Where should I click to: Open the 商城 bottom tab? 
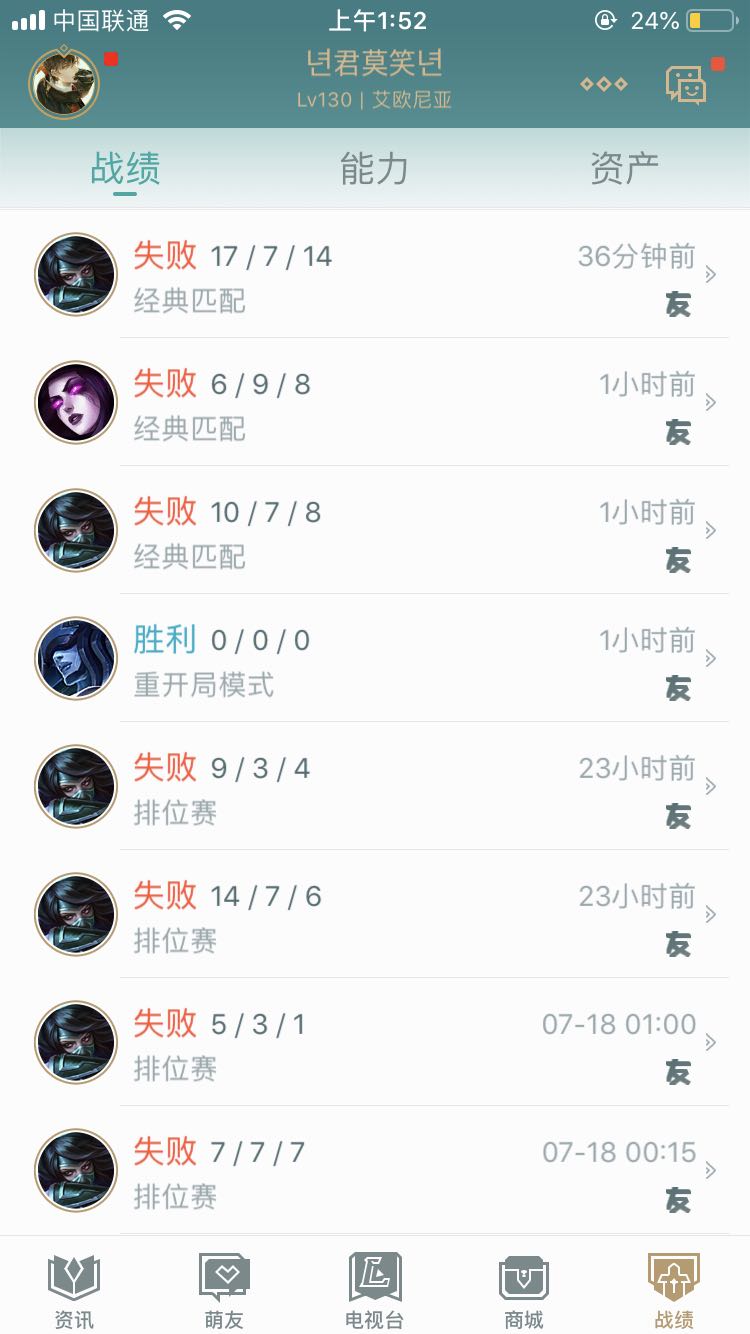524,1290
